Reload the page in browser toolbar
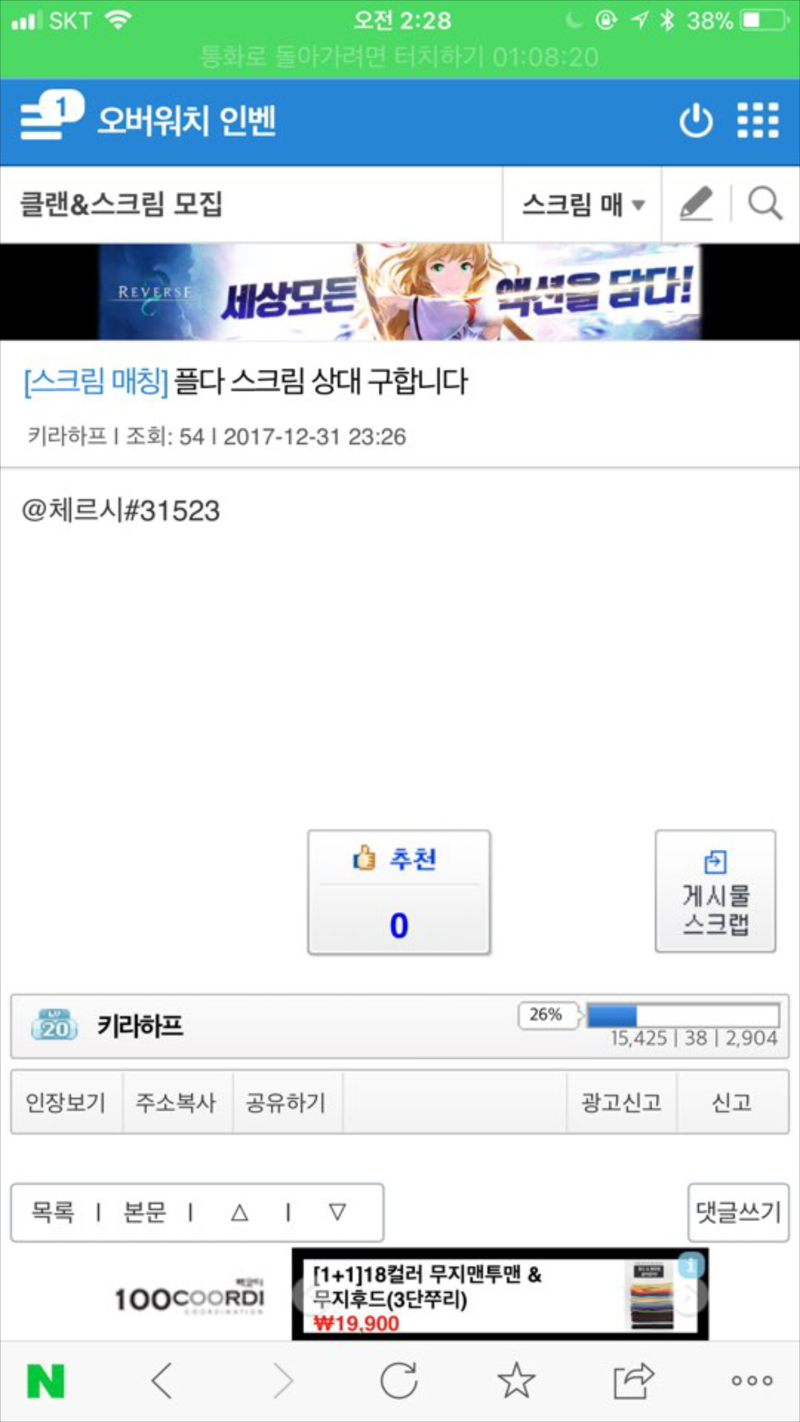The width and height of the screenshot is (800, 1422). [x=398, y=1381]
